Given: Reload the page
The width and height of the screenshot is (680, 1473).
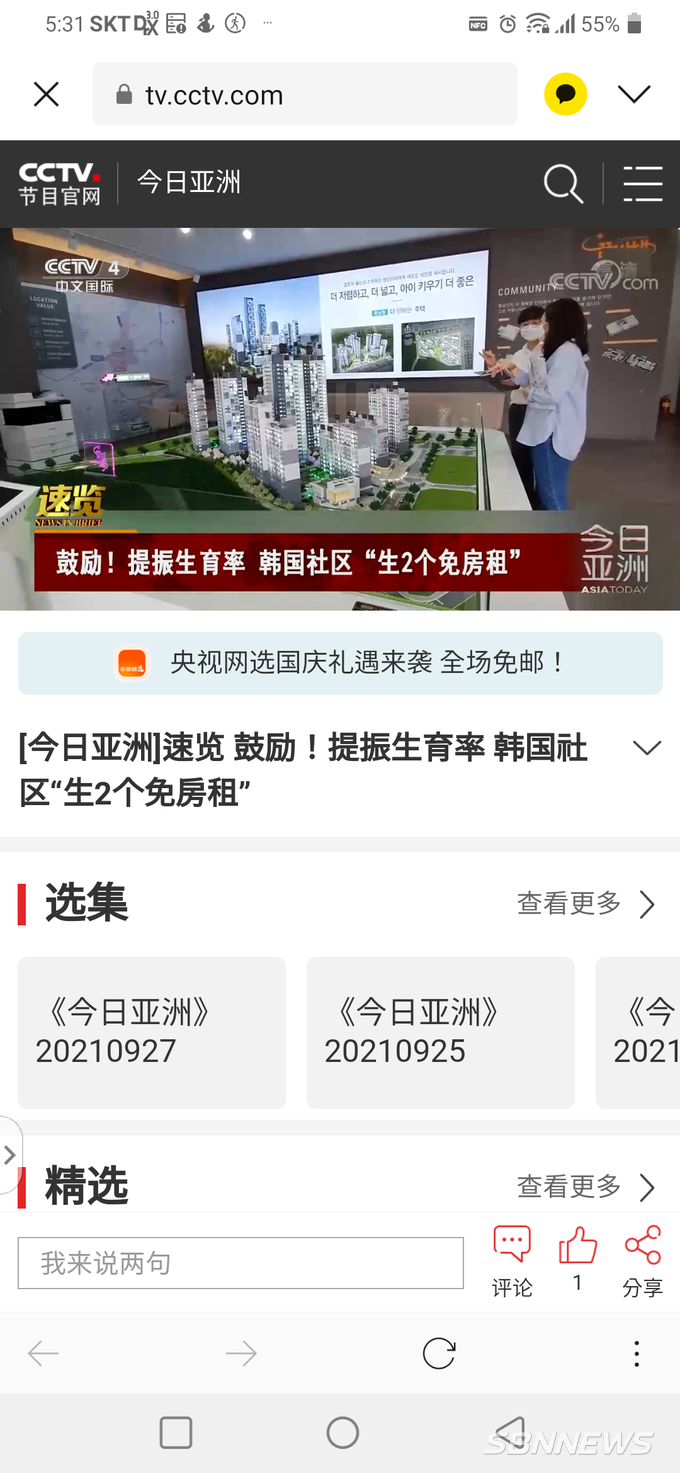Looking at the screenshot, I should coord(438,1354).
